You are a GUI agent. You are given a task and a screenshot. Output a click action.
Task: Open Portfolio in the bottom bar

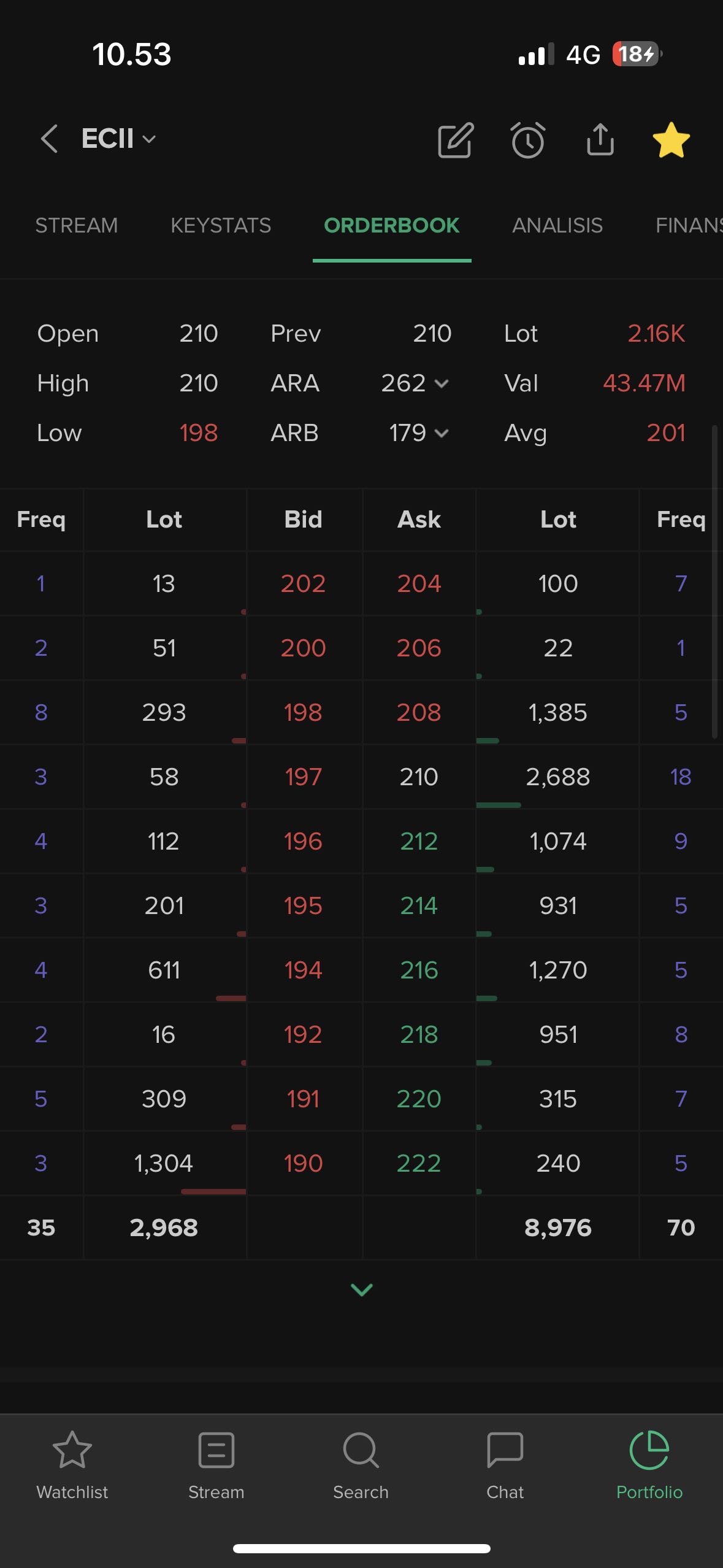coord(649,1464)
